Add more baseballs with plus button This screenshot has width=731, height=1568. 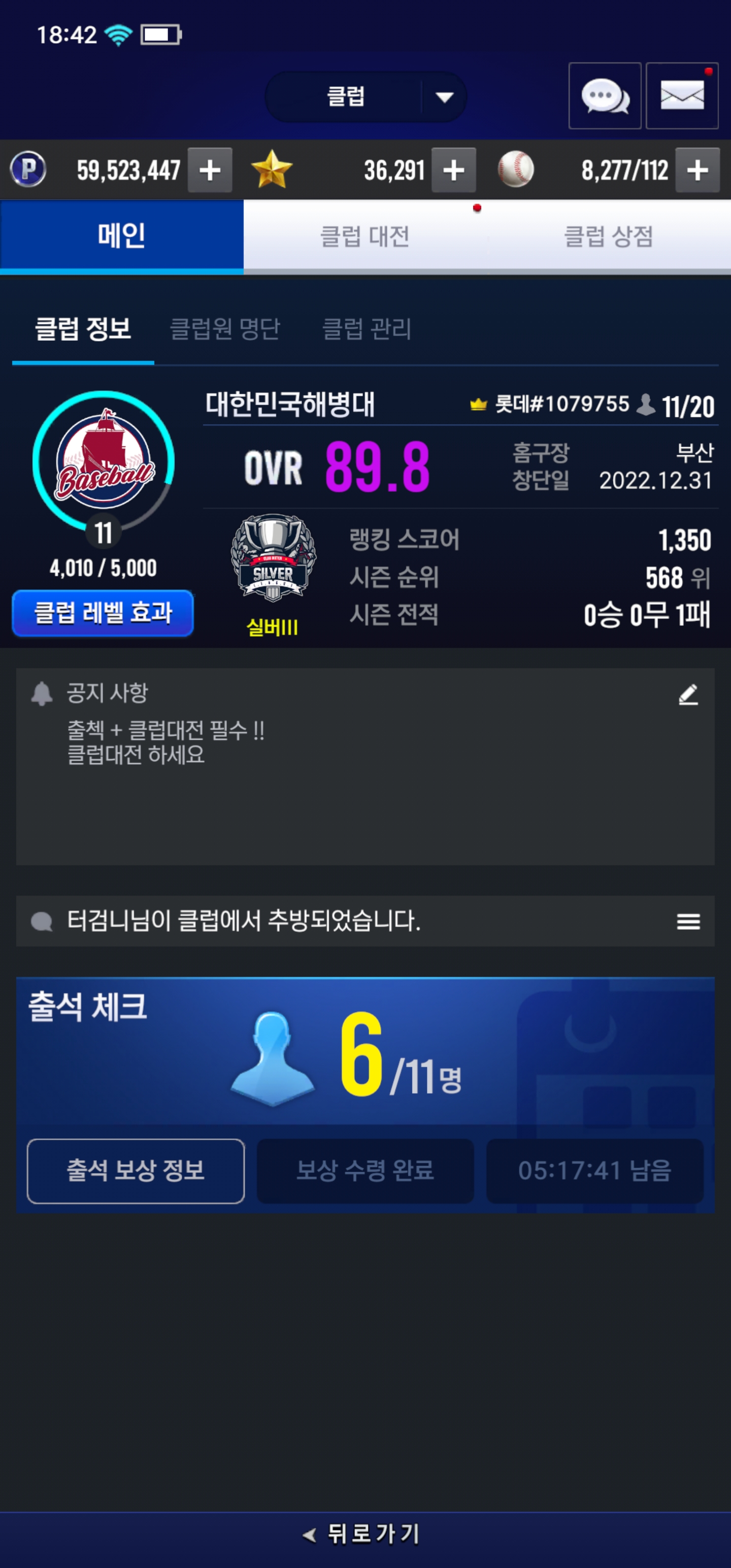(697, 171)
